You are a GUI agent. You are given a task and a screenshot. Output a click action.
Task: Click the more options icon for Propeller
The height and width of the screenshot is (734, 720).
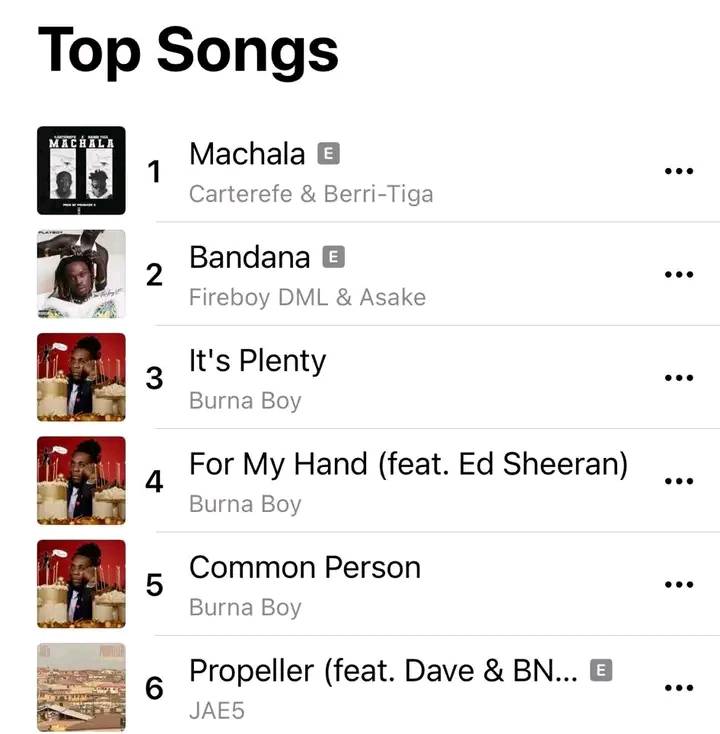pyautogui.click(x=680, y=688)
